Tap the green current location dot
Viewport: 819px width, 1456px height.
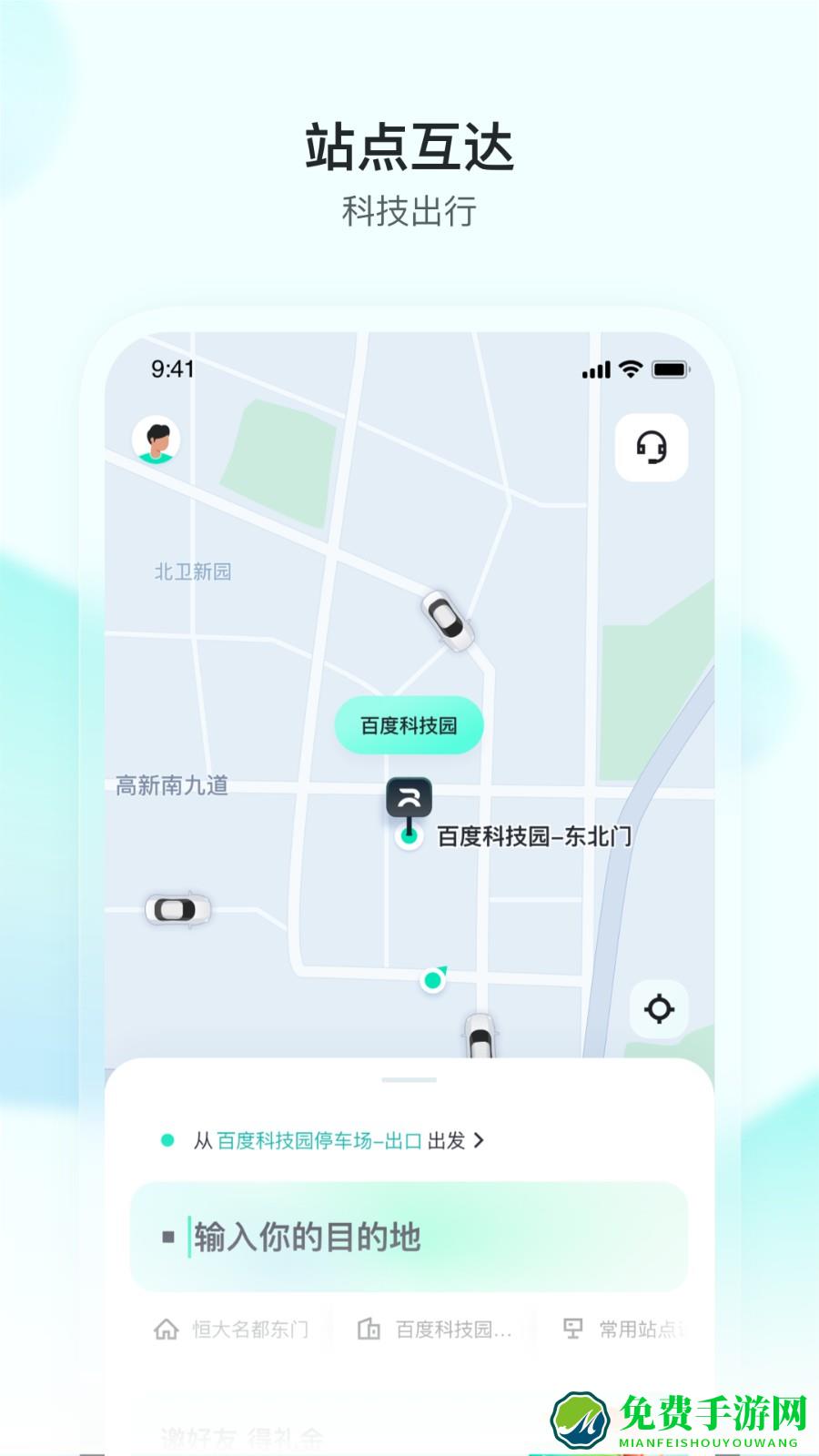431,981
